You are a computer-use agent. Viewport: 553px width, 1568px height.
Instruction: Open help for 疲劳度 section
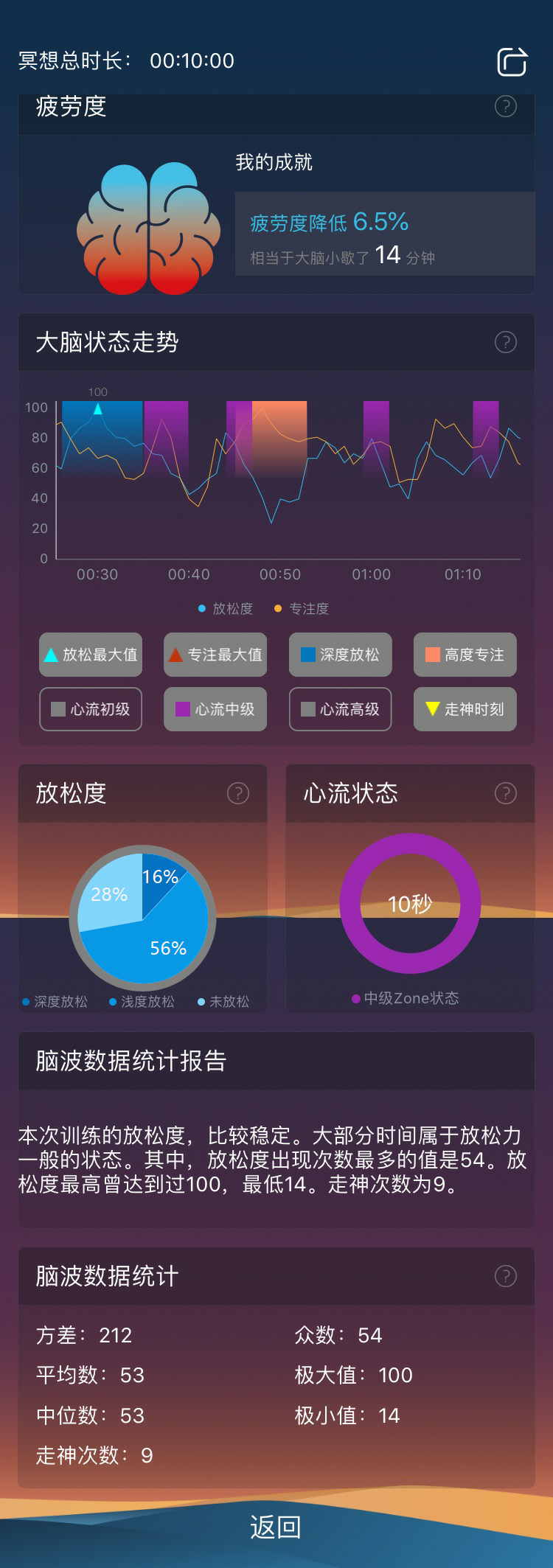[x=505, y=107]
